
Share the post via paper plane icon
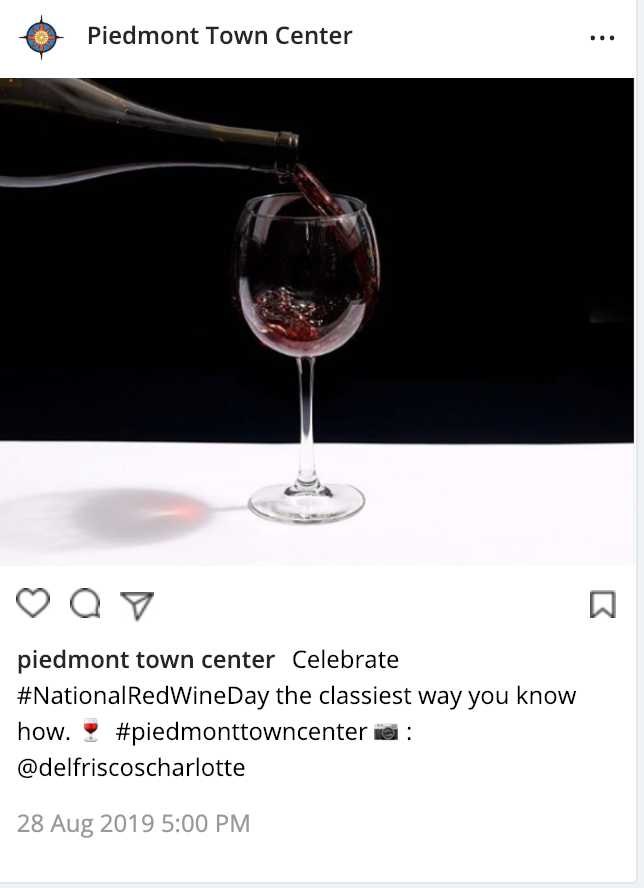click(137, 604)
